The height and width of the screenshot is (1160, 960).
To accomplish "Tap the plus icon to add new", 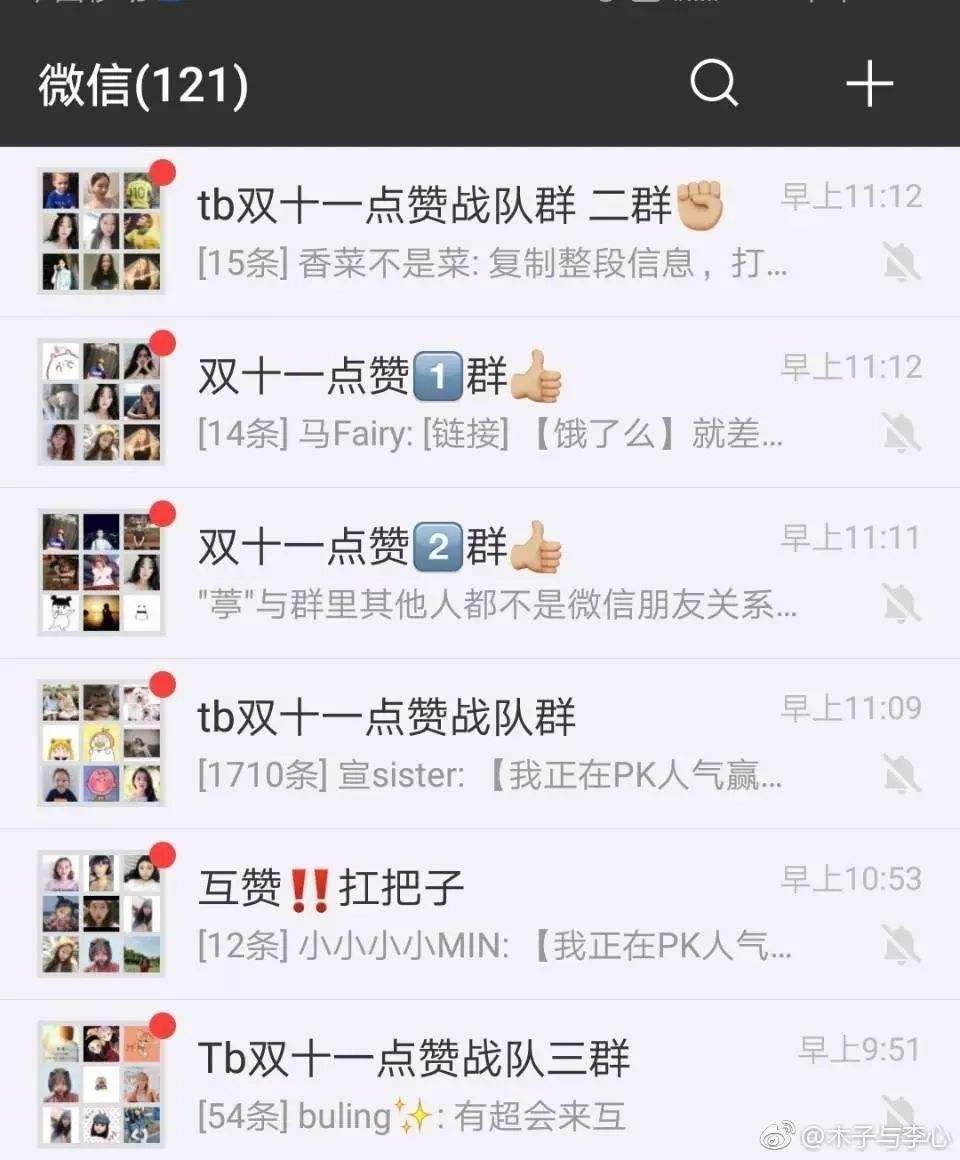I will pos(869,84).
